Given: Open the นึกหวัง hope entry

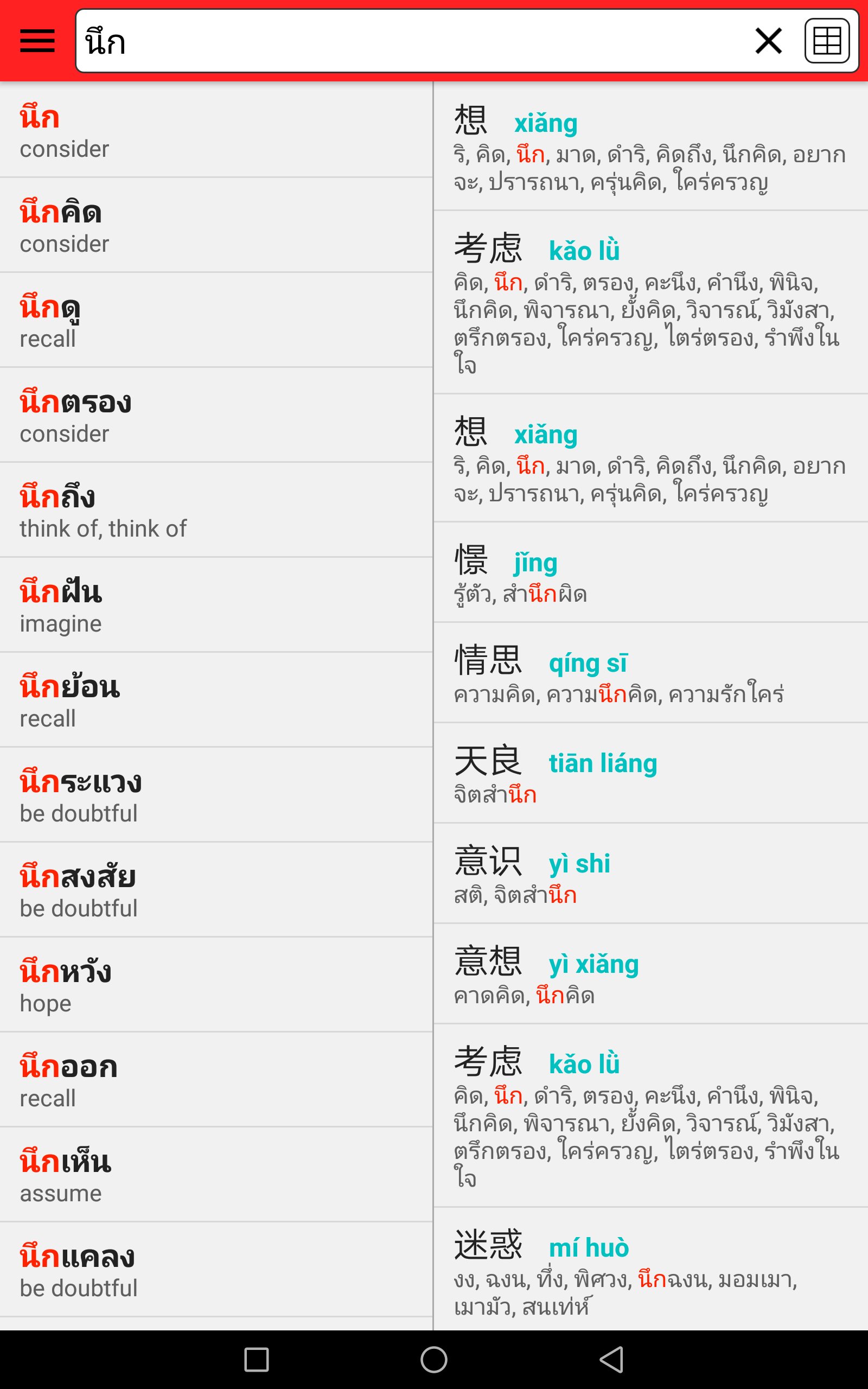Looking at the screenshot, I should tap(216, 985).
